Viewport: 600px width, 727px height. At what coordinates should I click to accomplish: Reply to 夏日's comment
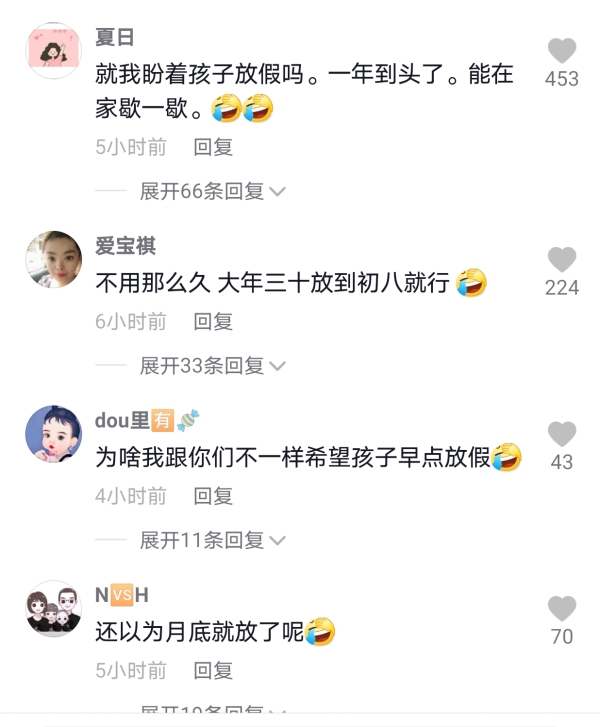point(213,147)
